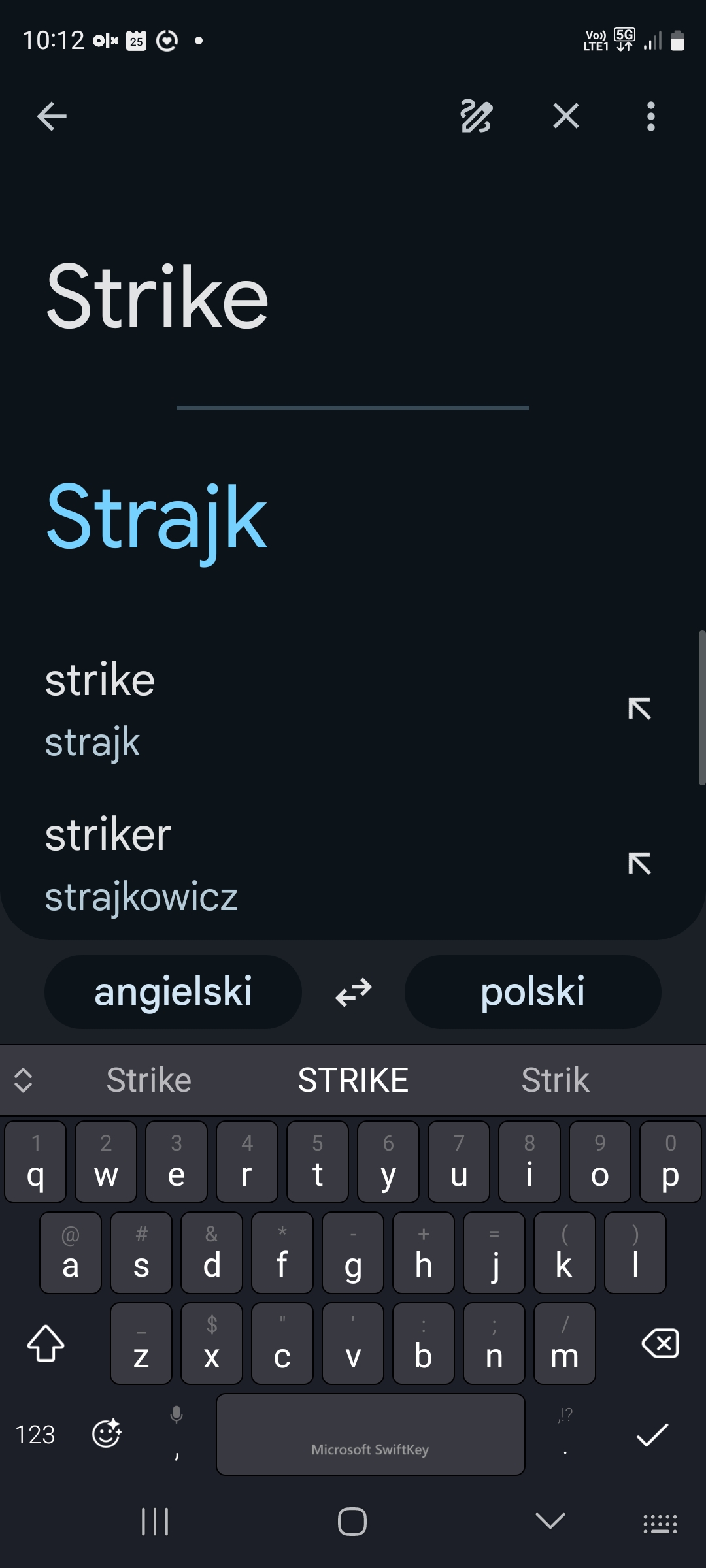Choose source language angielski
The image size is (706, 1568).
[173, 992]
